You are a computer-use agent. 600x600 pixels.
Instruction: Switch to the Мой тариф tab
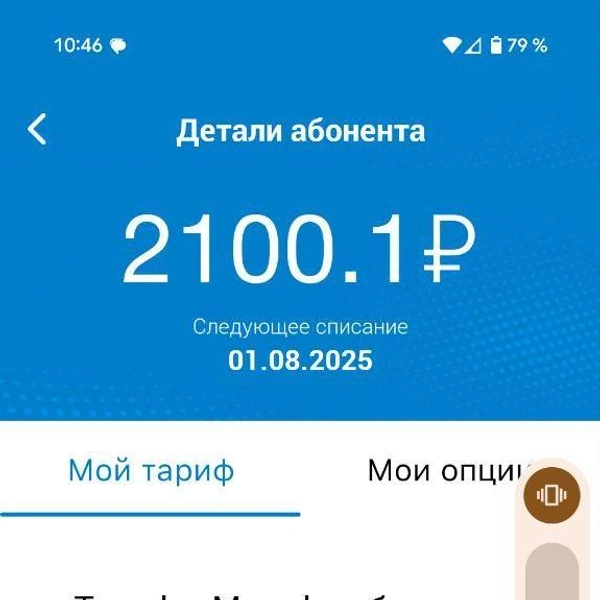151,470
